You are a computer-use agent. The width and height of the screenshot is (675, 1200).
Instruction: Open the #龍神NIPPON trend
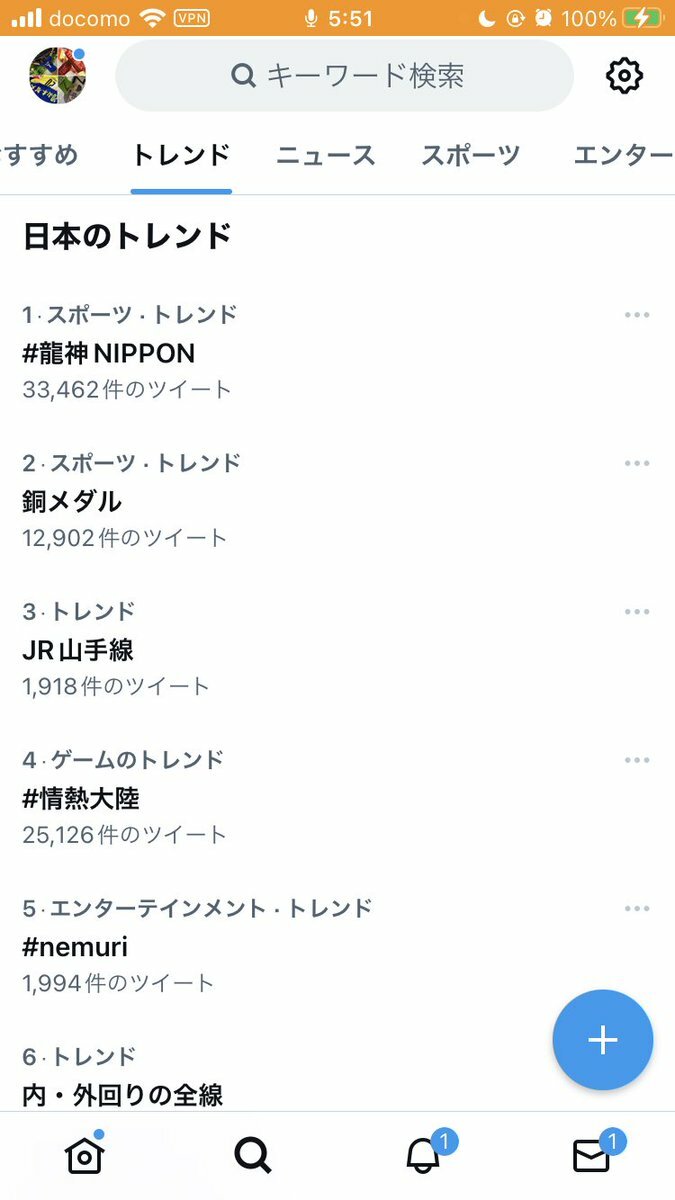click(109, 353)
